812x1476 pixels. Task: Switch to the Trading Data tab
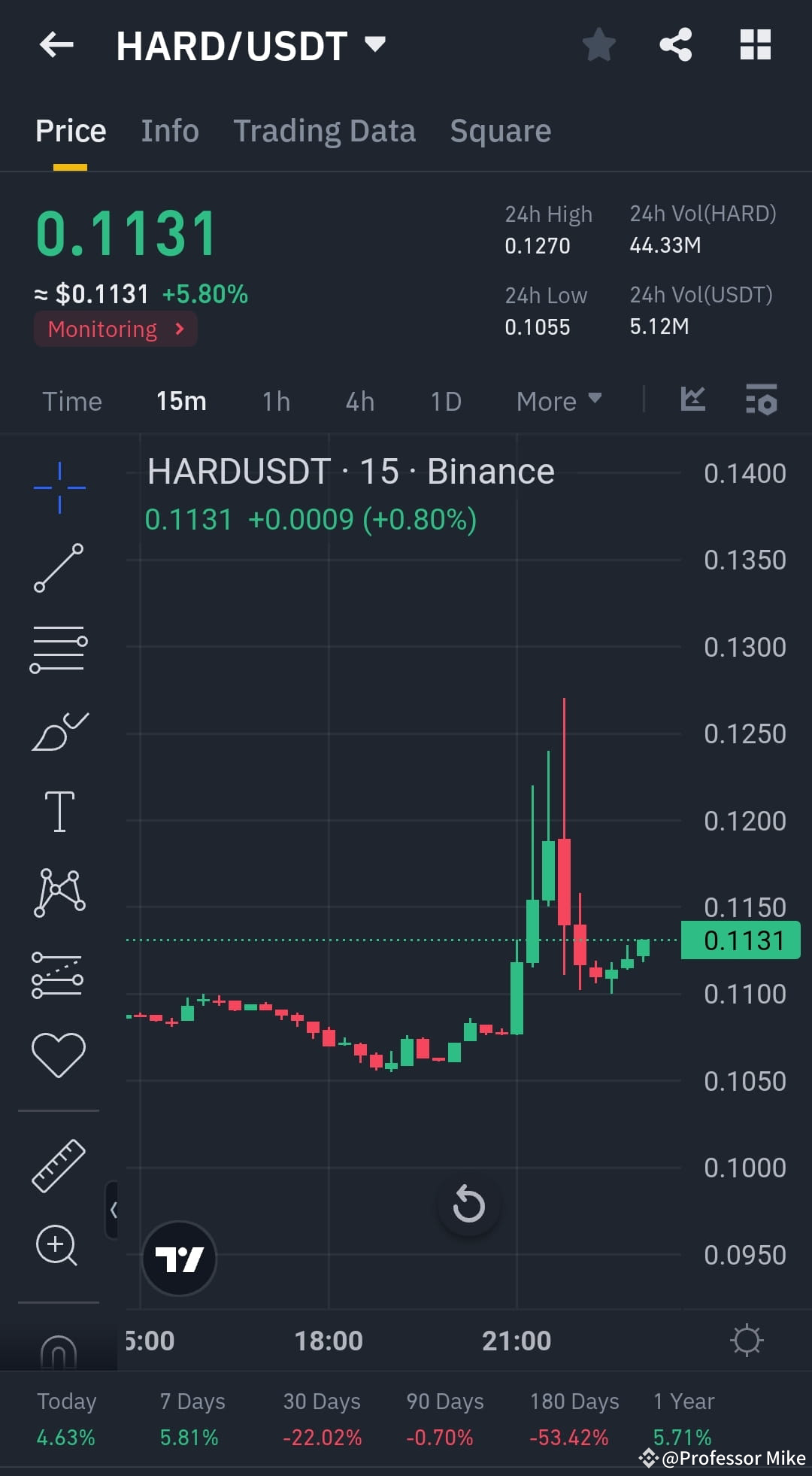[325, 130]
